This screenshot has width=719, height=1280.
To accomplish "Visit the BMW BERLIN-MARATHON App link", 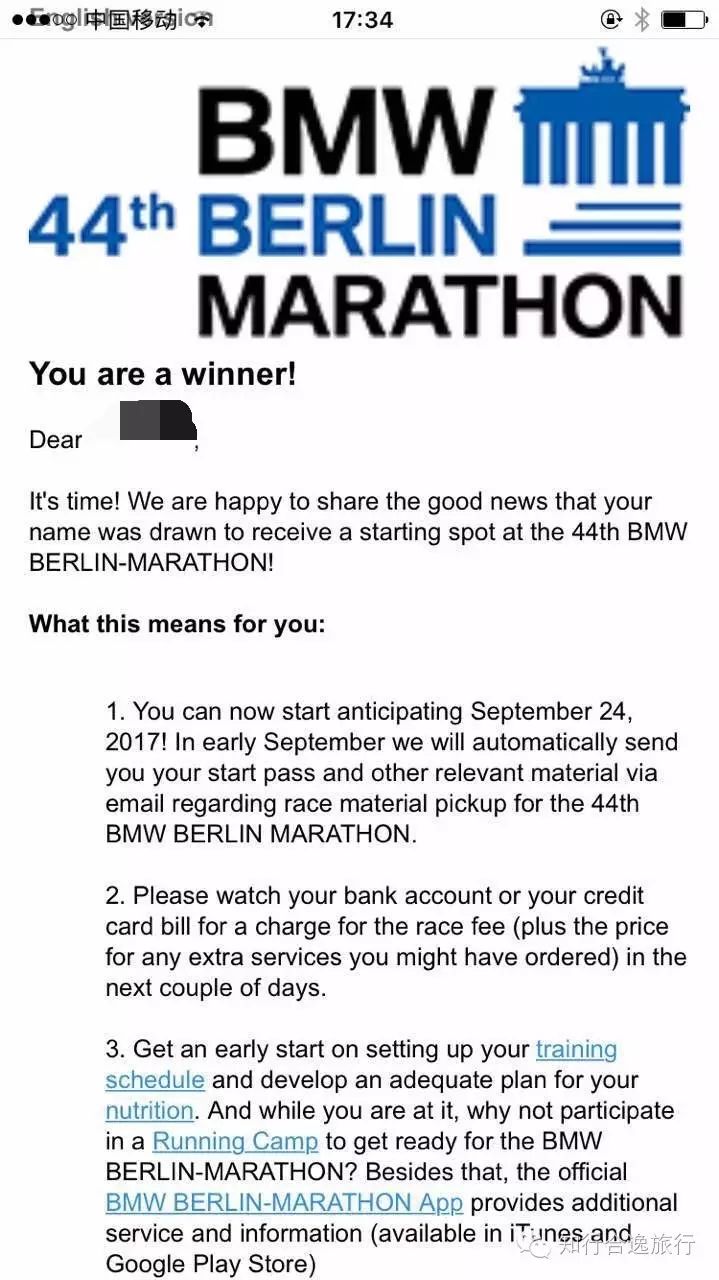I will click(284, 1202).
